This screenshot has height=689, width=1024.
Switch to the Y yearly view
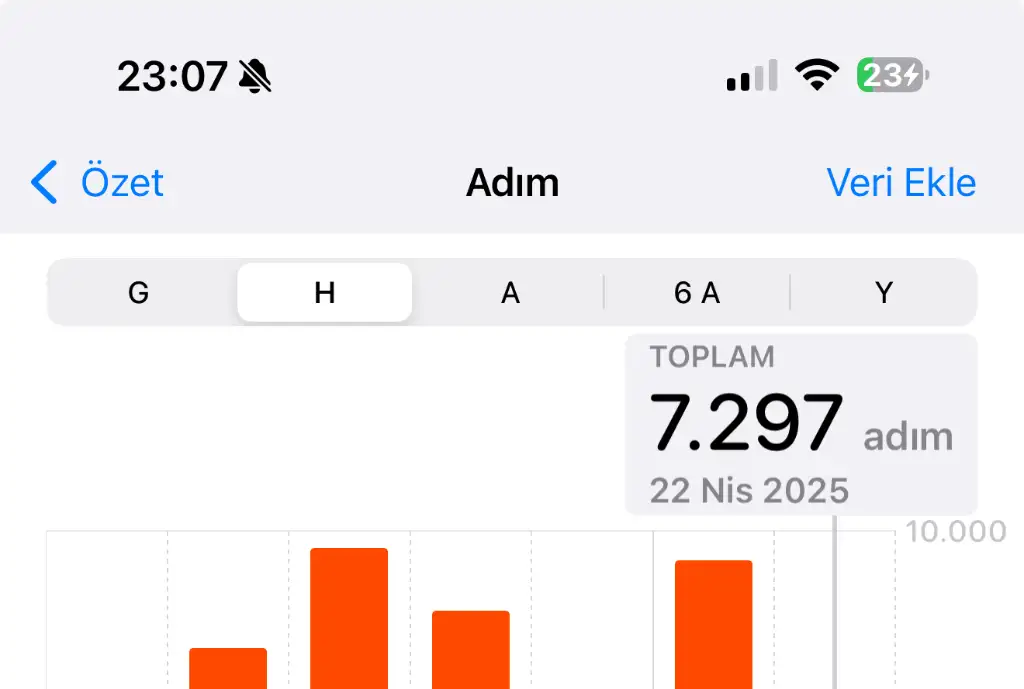pyautogui.click(x=883, y=293)
